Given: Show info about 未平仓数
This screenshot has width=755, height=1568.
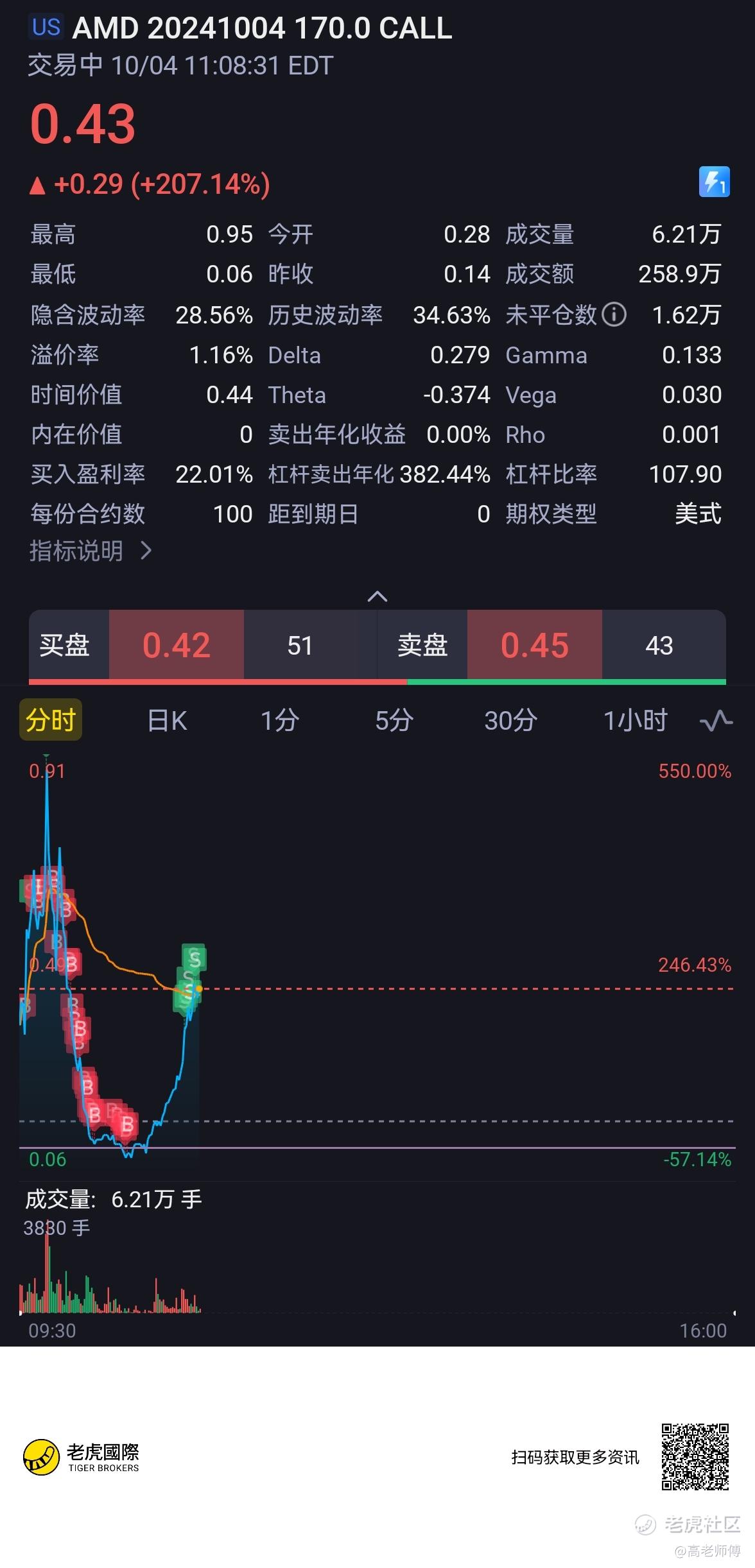Looking at the screenshot, I should coord(614,314).
